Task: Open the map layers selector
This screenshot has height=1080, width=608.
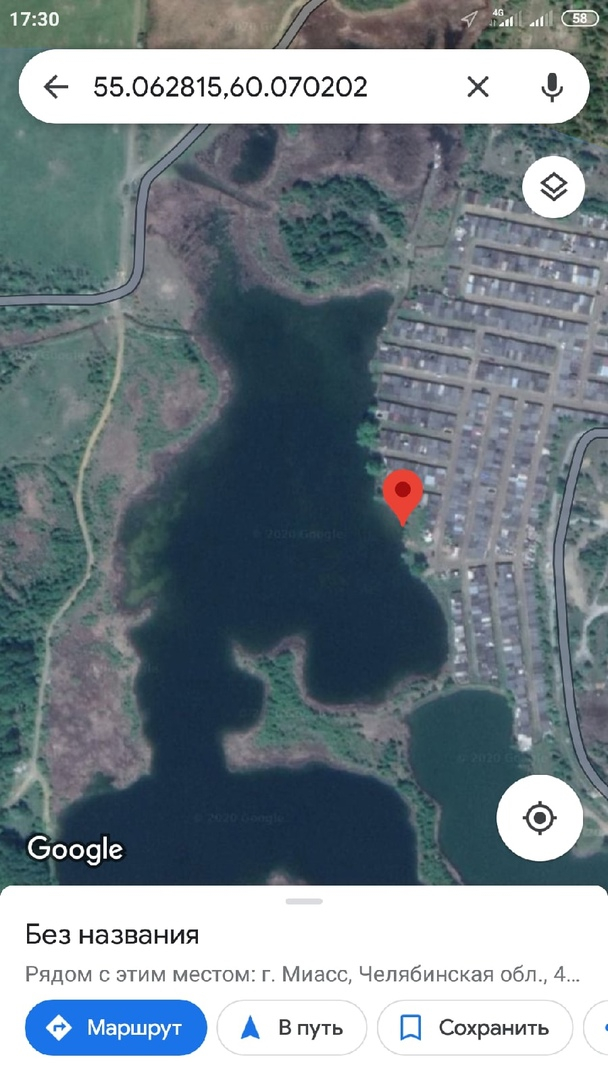Action: tap(554, 187)
